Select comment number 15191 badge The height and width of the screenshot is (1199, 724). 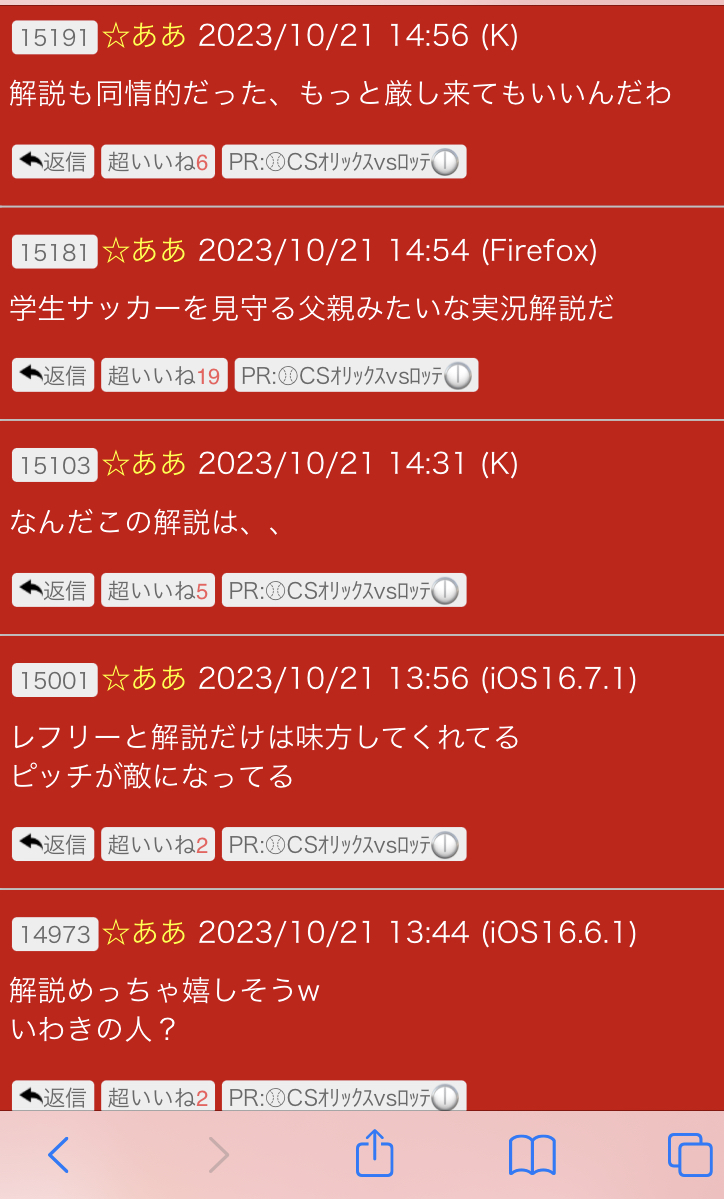[x=54, y=37]
